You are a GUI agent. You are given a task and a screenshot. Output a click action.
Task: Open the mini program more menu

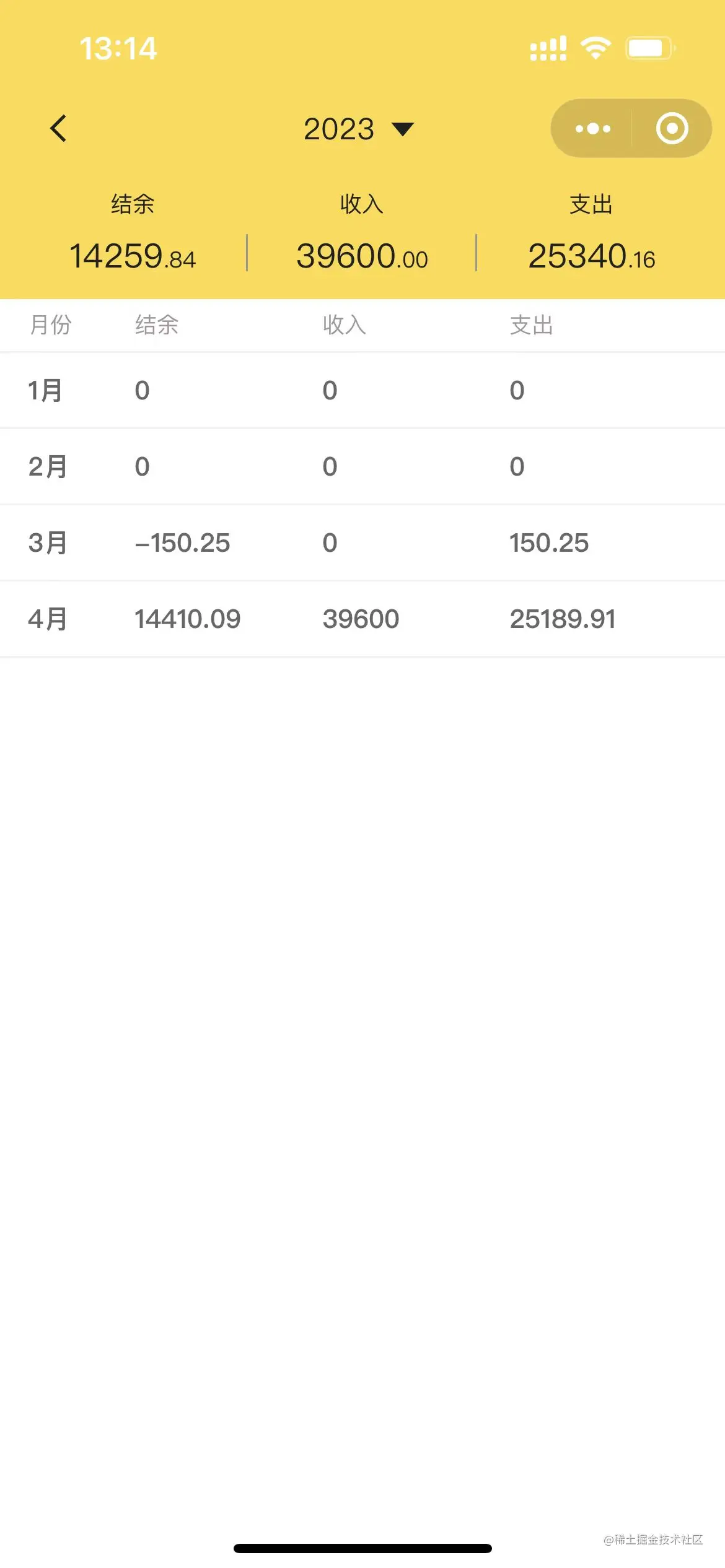[x=592, y=129]
